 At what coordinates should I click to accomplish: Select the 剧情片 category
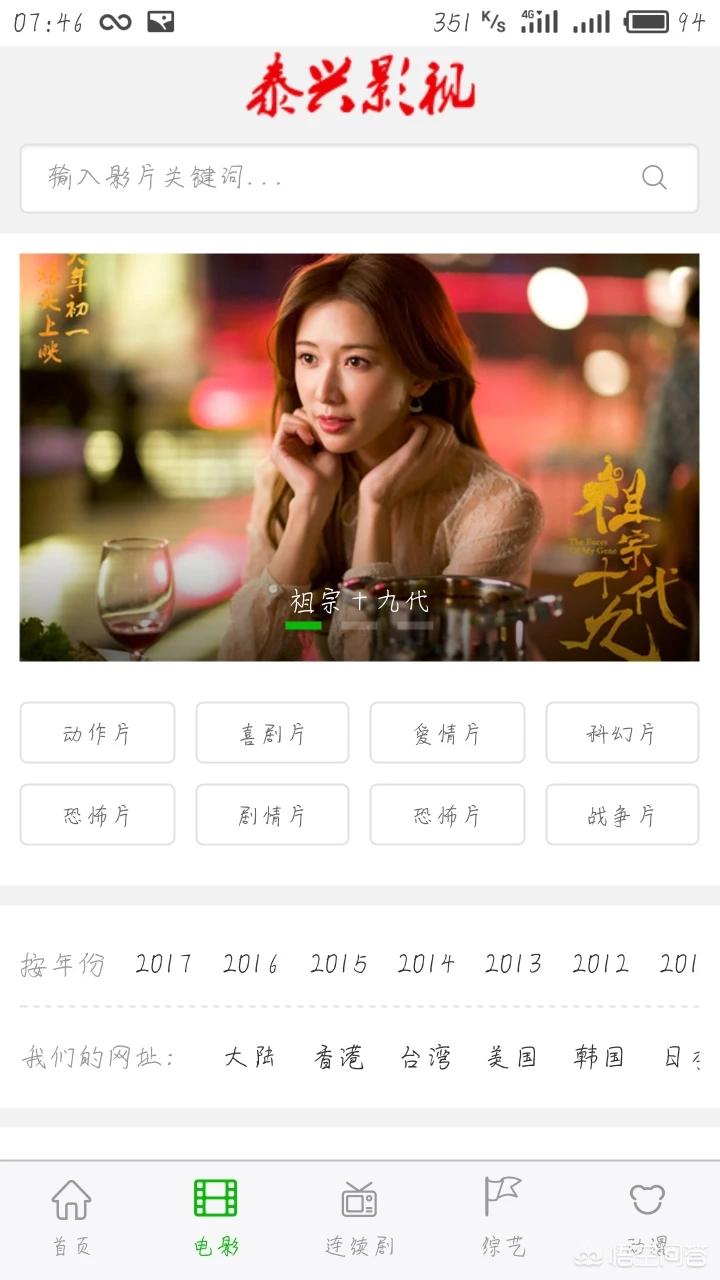coord(272,815)
